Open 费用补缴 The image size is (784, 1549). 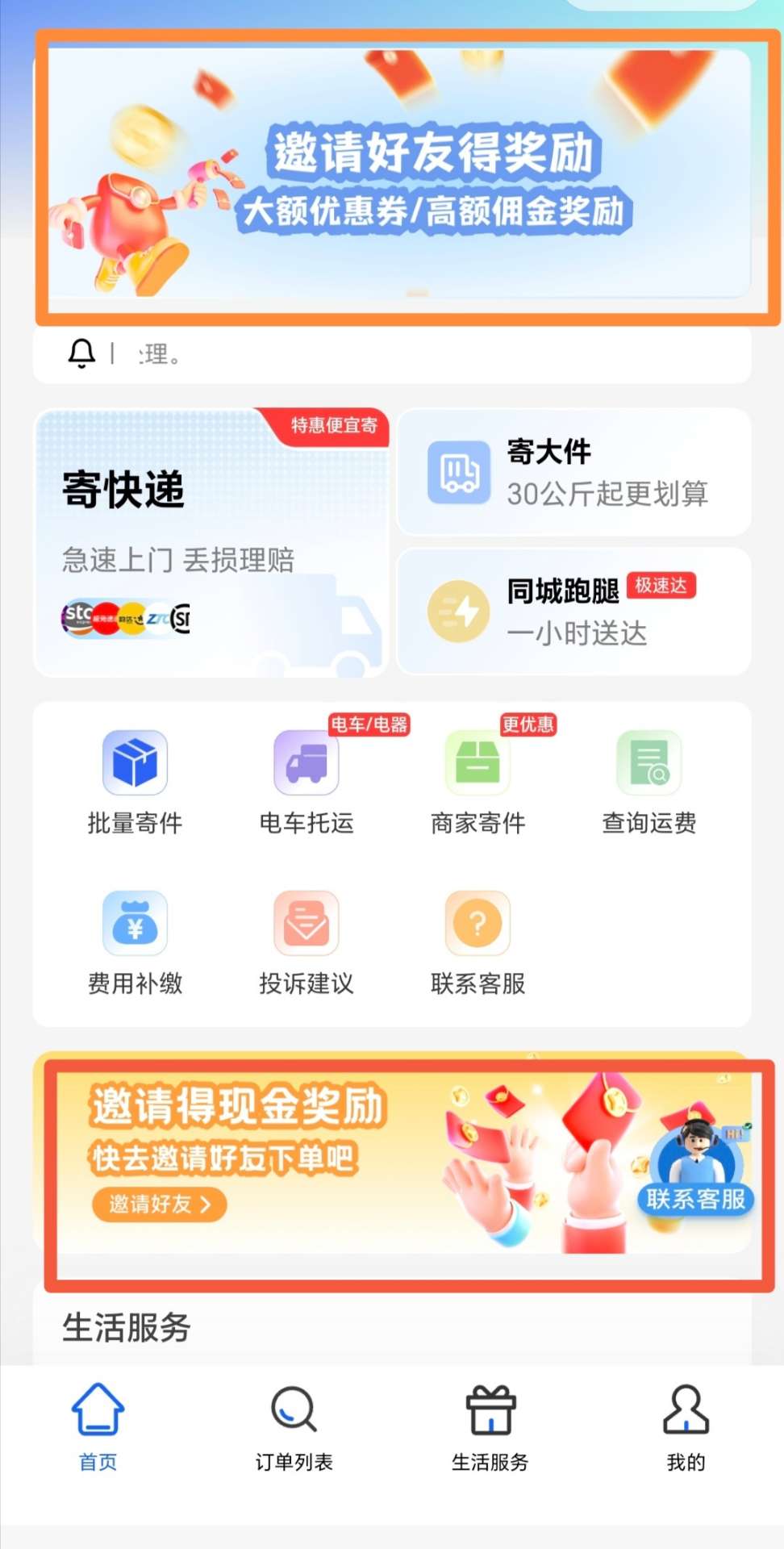pyautogui.click(x=135, y=942)
